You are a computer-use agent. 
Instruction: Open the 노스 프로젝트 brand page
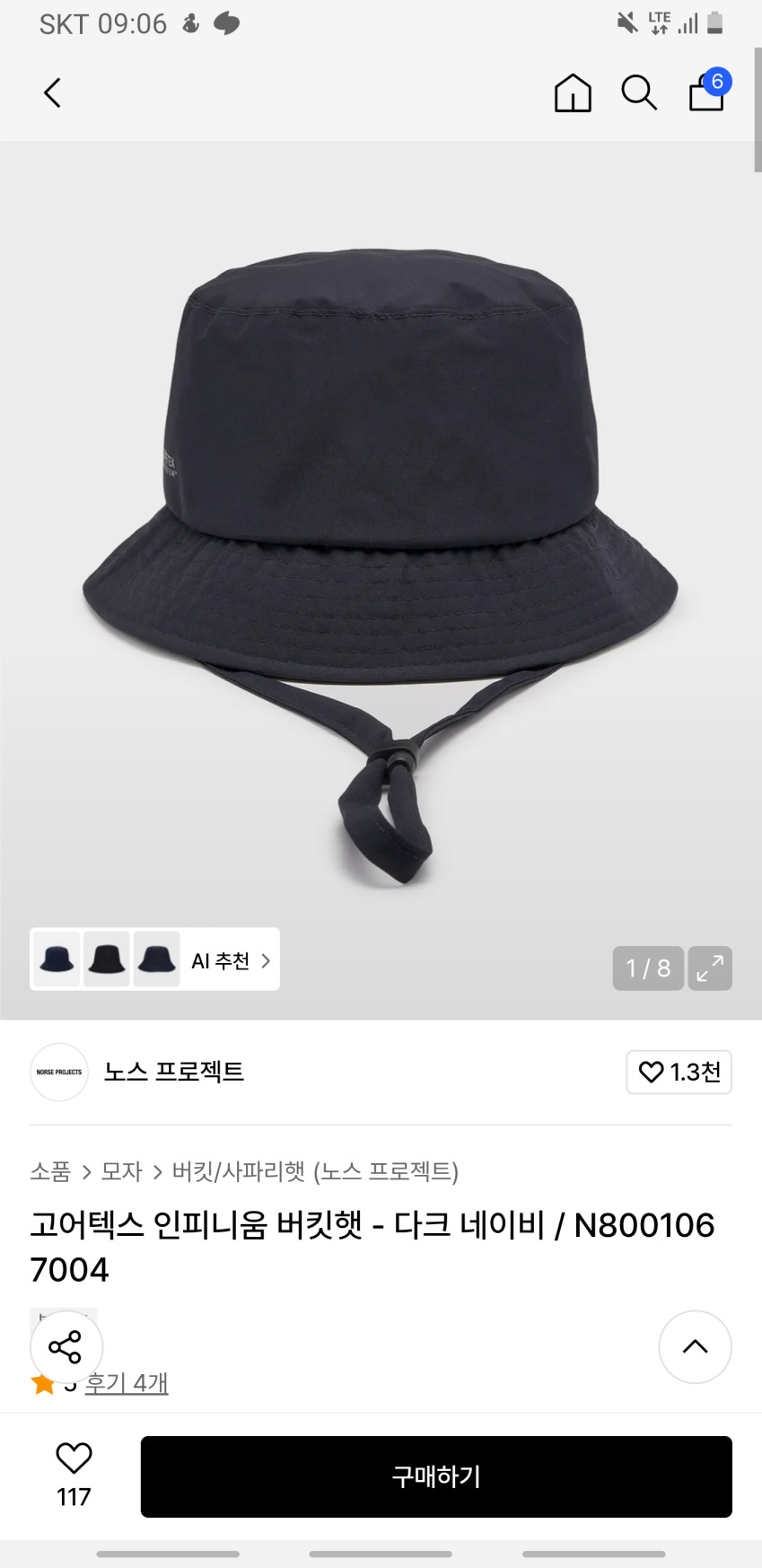click(x=173, y=1072)
